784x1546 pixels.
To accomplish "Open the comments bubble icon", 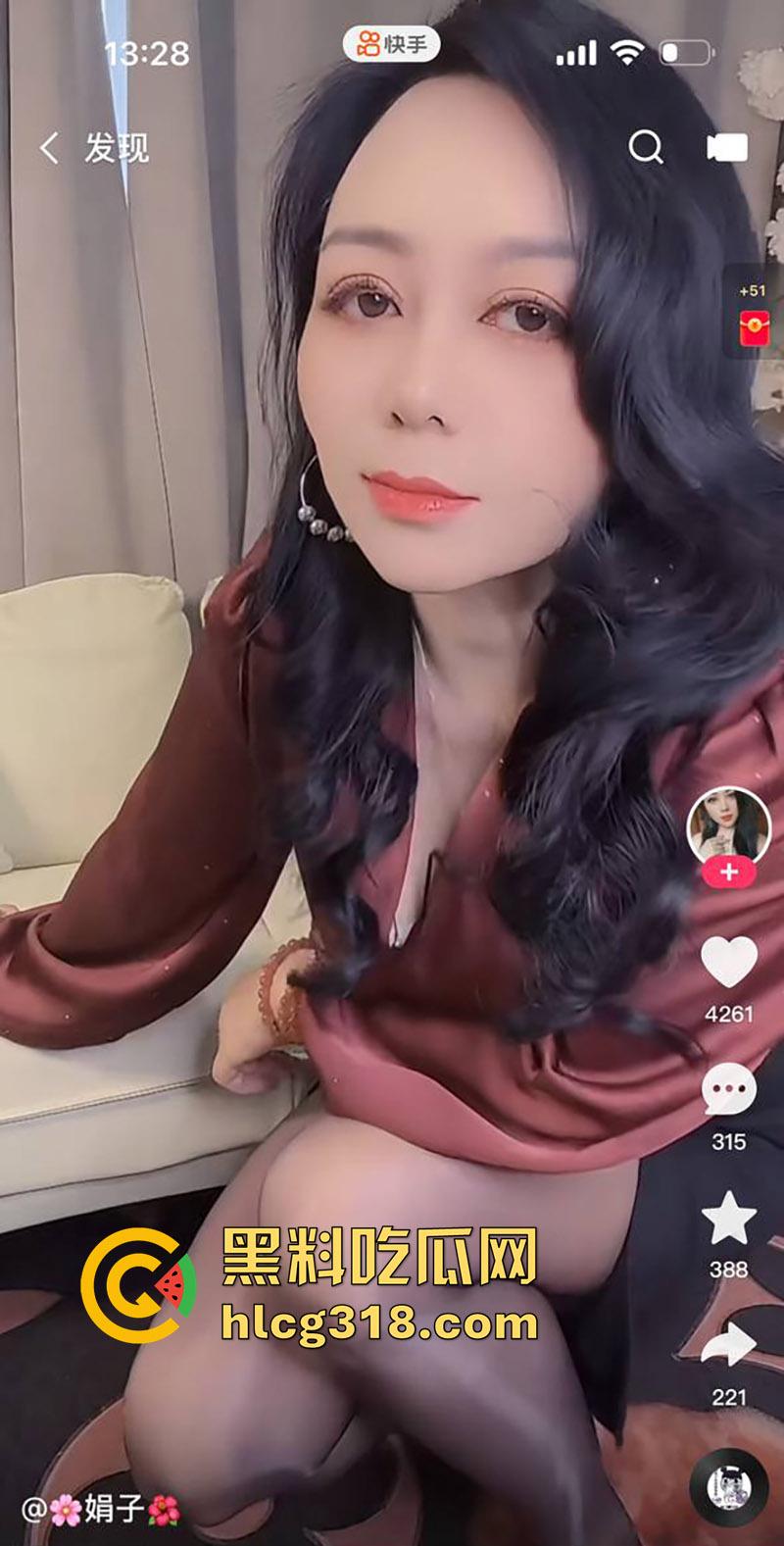I will [x=727, y=1088].
